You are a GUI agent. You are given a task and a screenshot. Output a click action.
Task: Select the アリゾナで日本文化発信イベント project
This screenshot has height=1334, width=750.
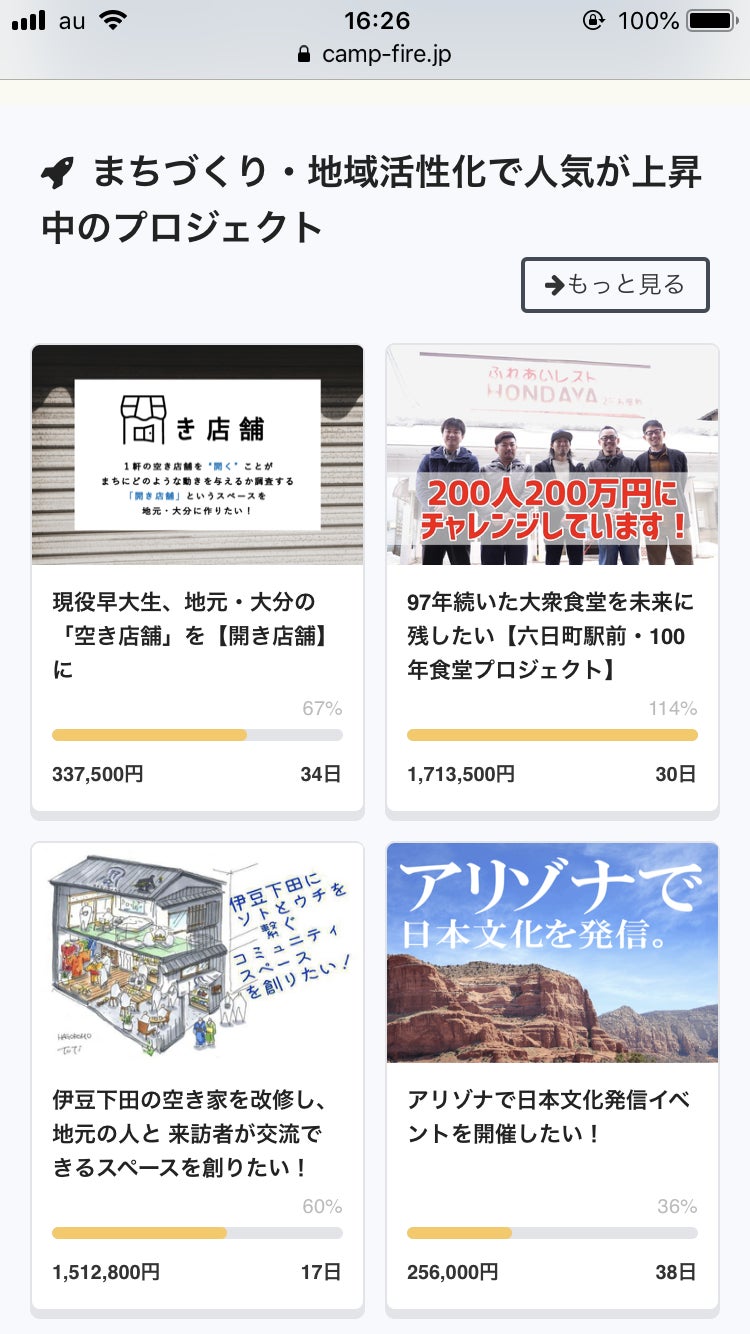pos(552,1075)
